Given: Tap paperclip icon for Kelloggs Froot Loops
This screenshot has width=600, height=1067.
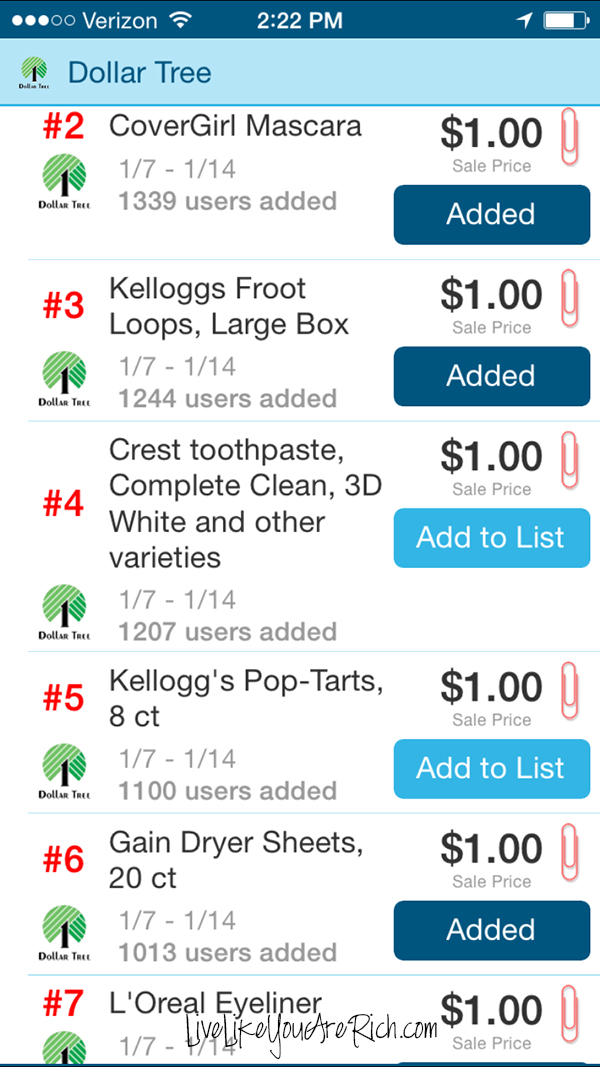Looking at the screenshot, I should (569, 298).
